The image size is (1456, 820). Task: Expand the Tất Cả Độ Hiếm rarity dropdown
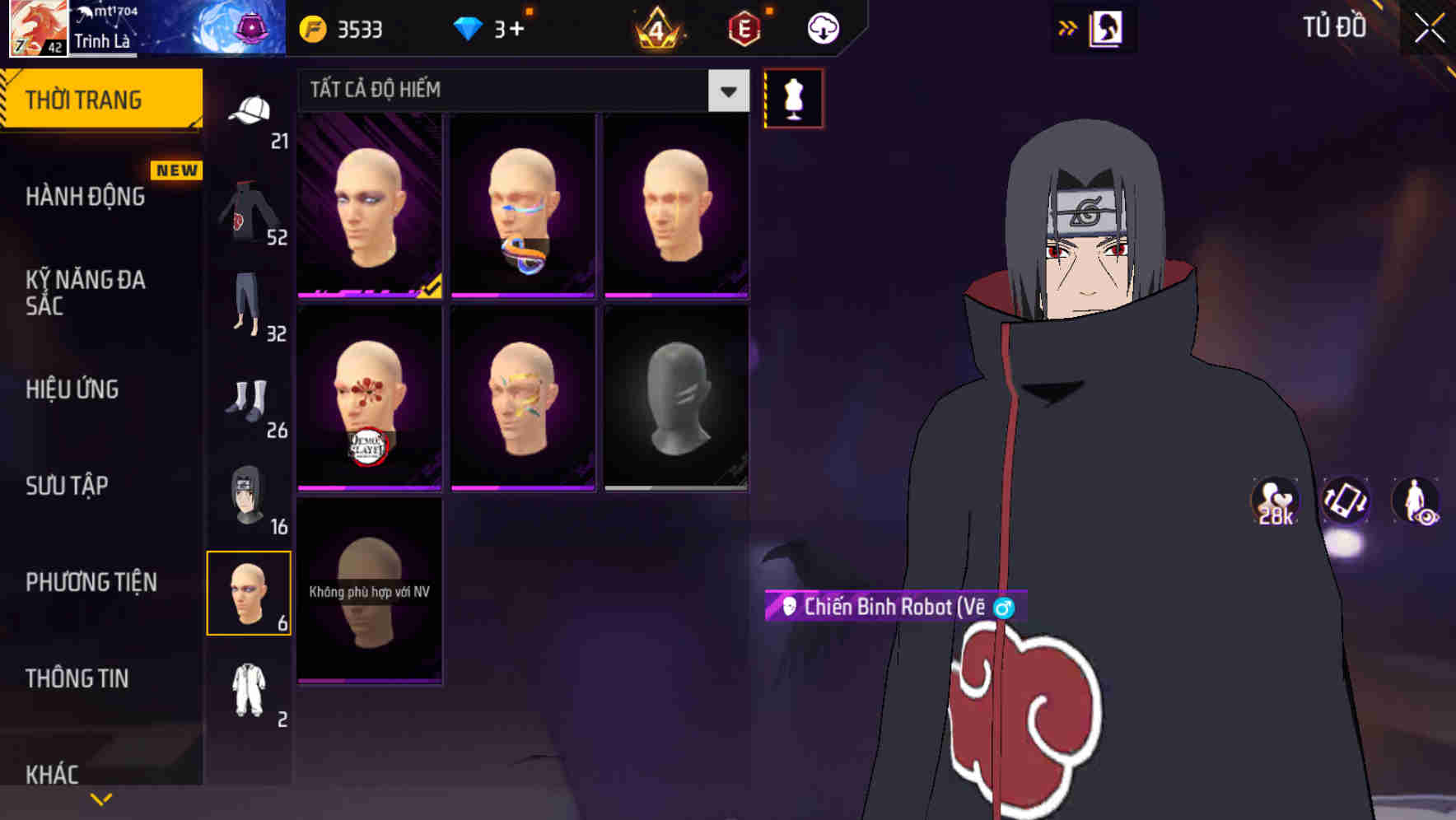(x=728, y=91)
